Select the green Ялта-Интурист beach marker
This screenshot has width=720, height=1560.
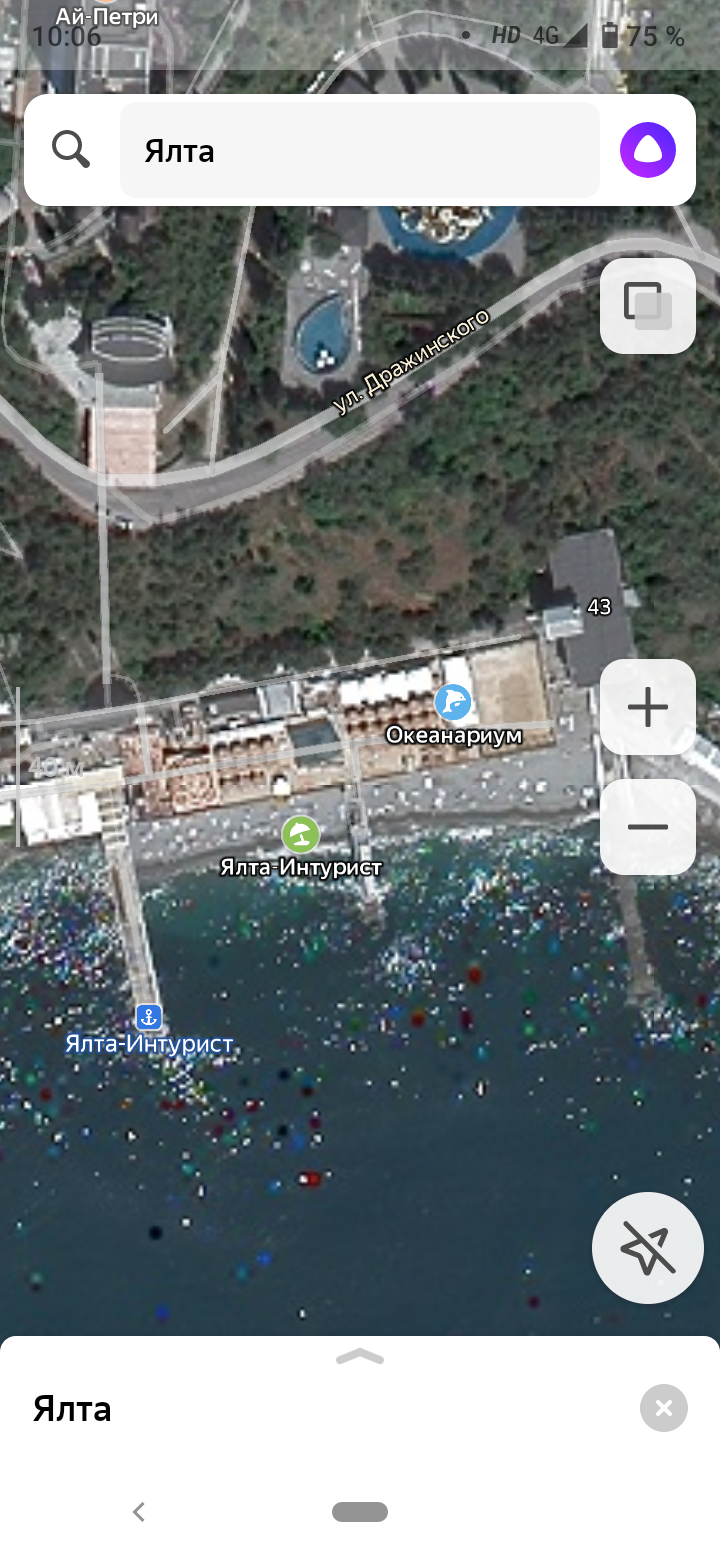pyautogui.click(x=300, y=834)
